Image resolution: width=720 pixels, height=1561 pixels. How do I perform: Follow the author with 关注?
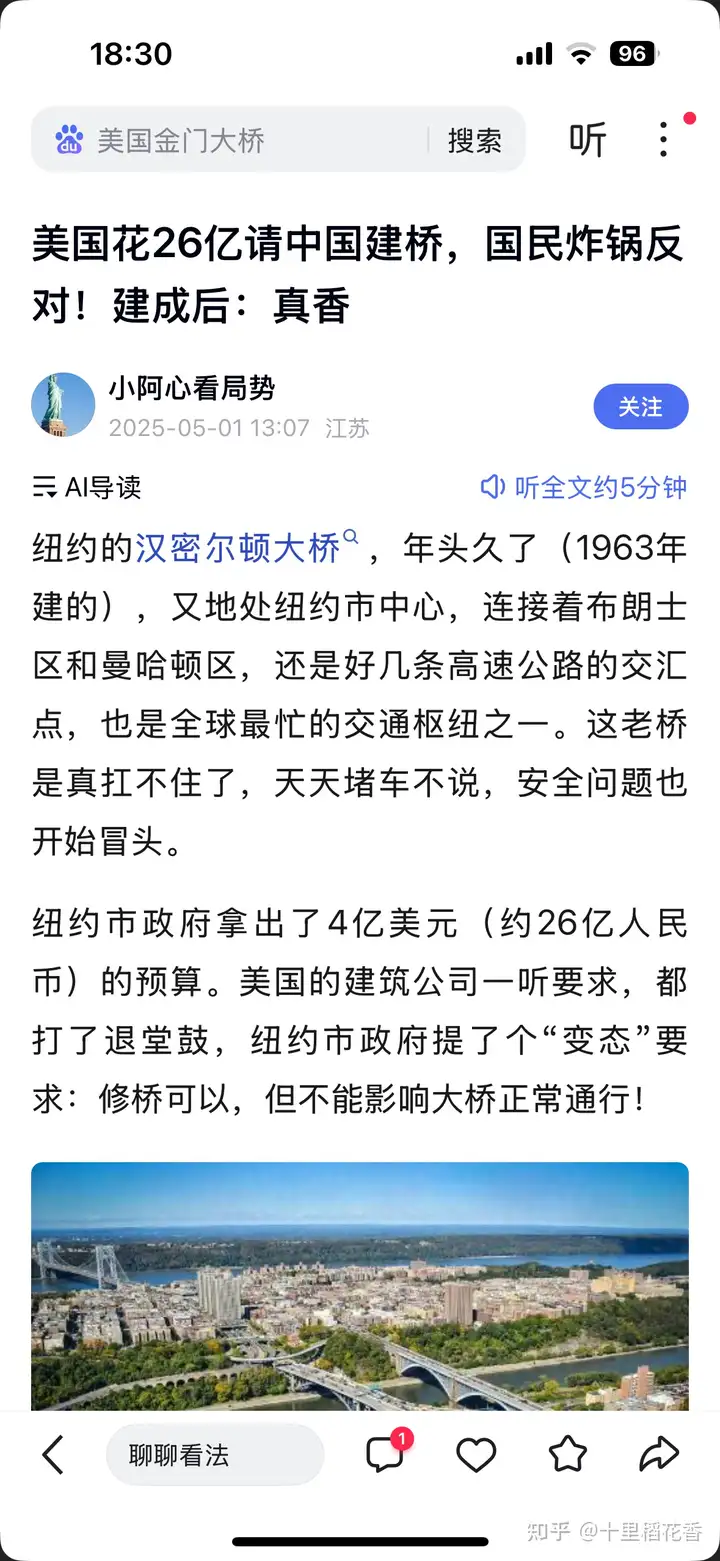(641, 407)
